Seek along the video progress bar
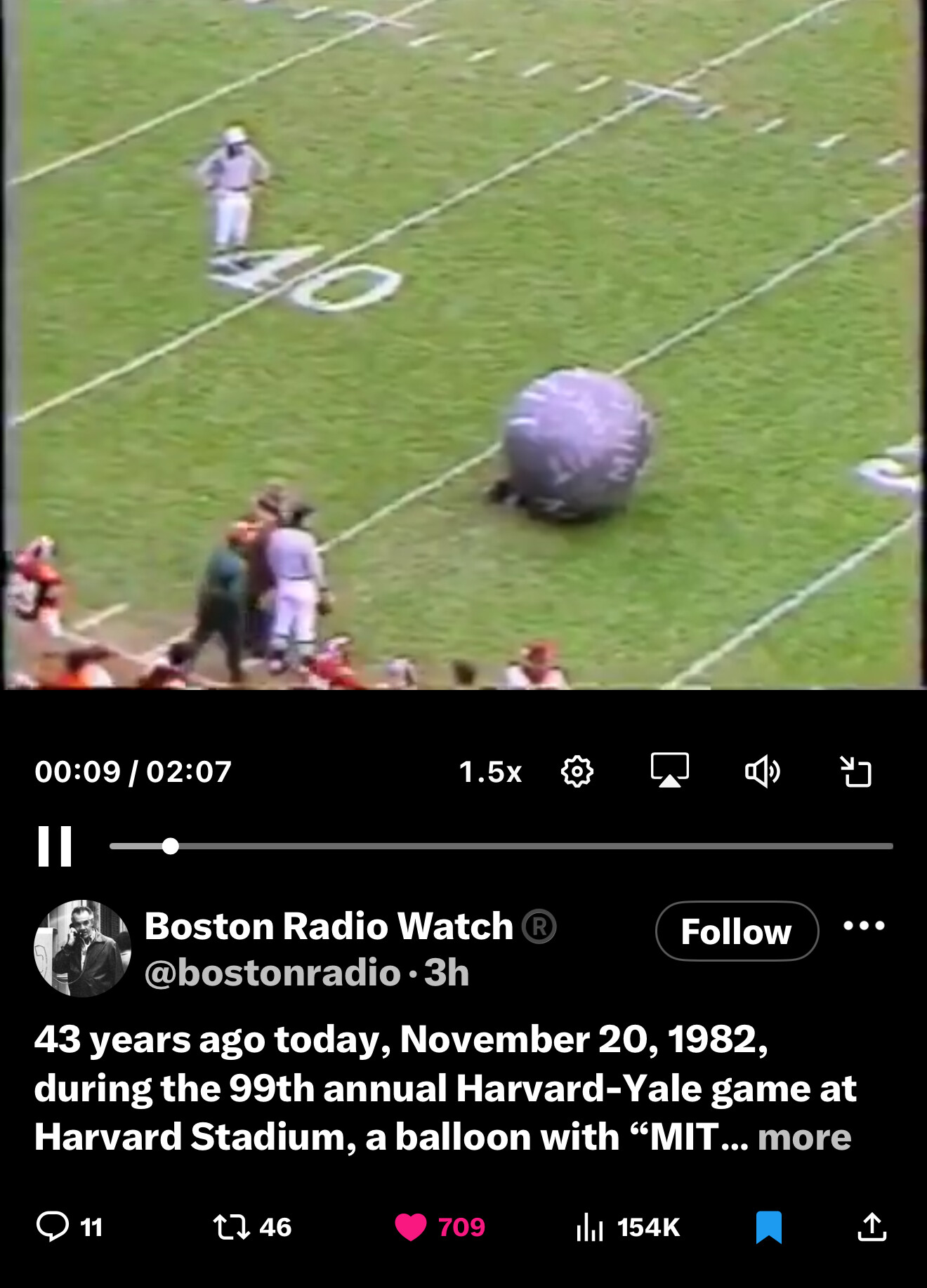Viewport: 927px width, 1288px height. (x=501, y=847)
